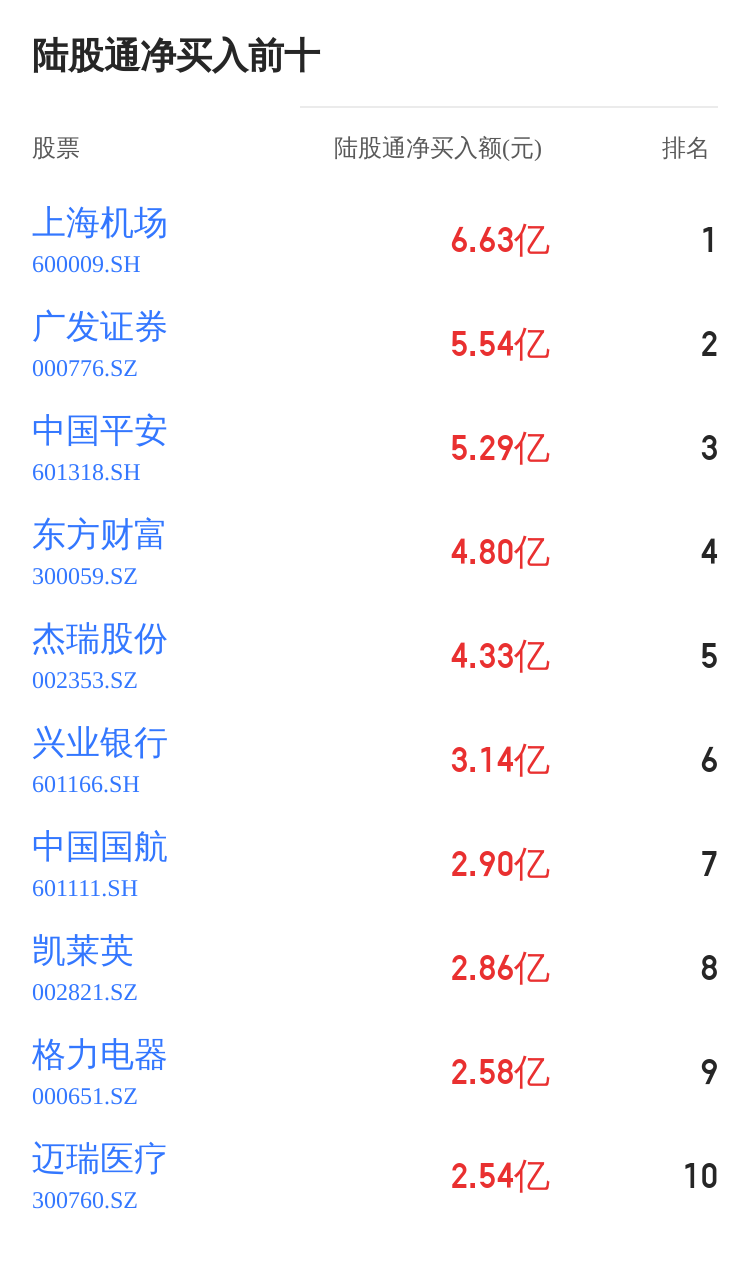Go to 格力电器 stock details
Screen dimensions: 750x1262
99,1056
